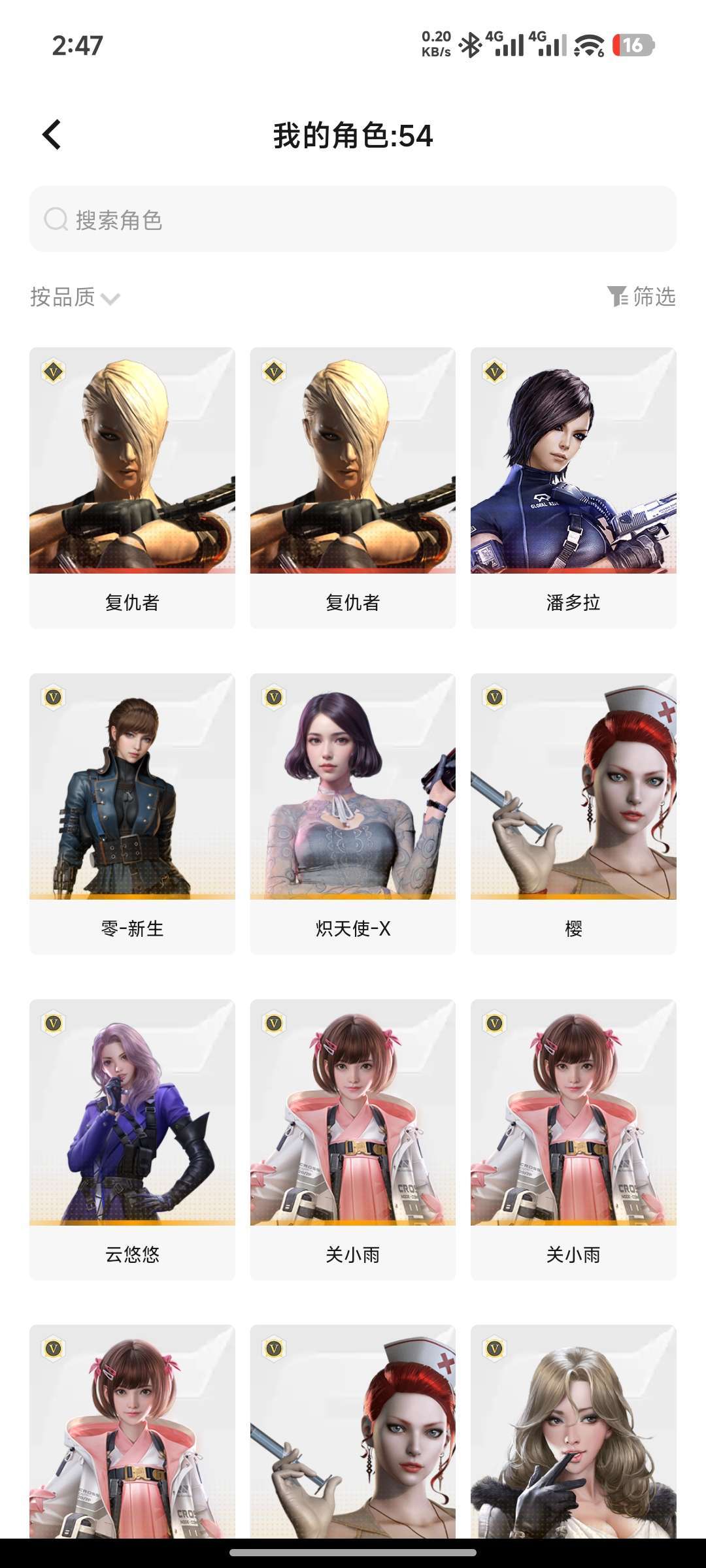706x1568 pixels.
Task: Open the character card labeled 樱
Action: (x=573, y=813)
